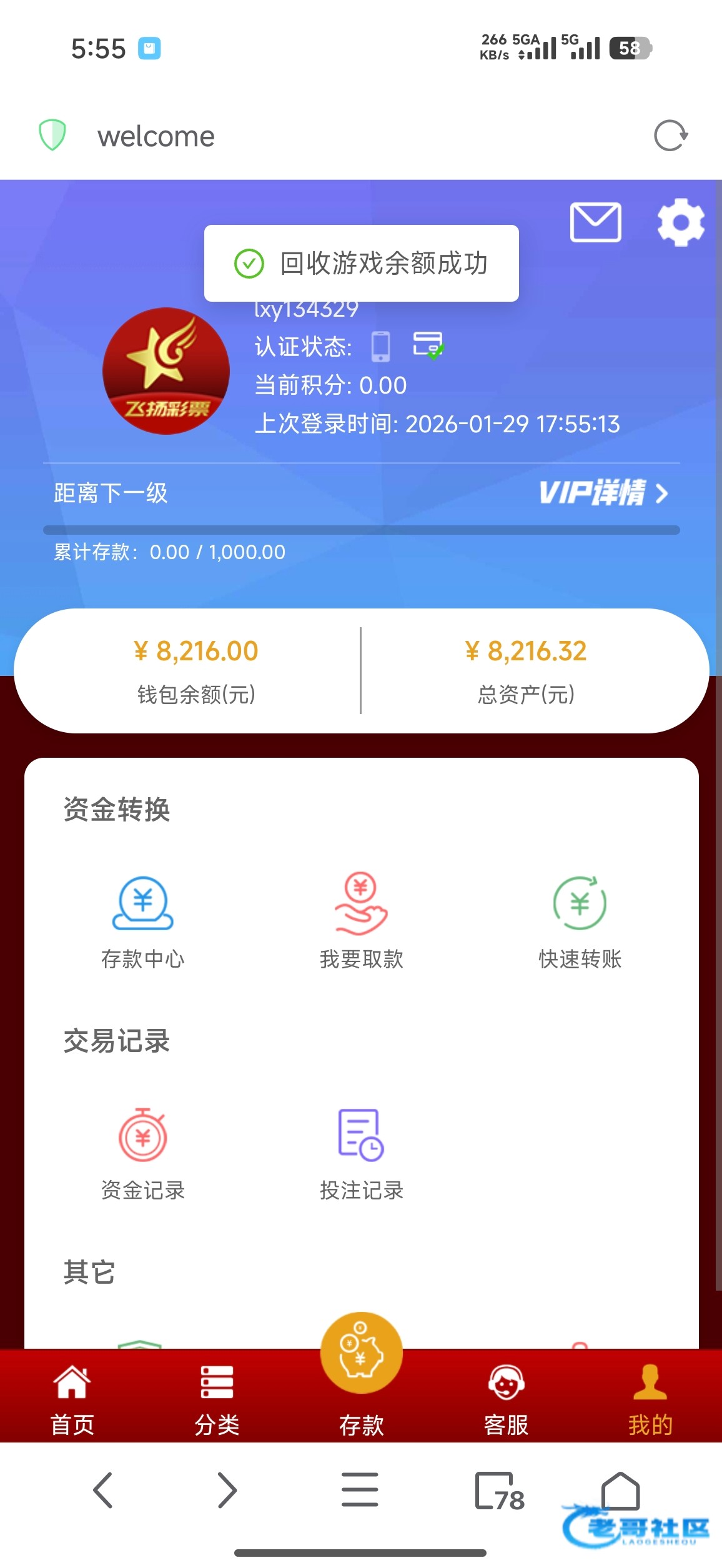Tap the user avatar picture
The image size is (722, 1568).
(166, 371)
